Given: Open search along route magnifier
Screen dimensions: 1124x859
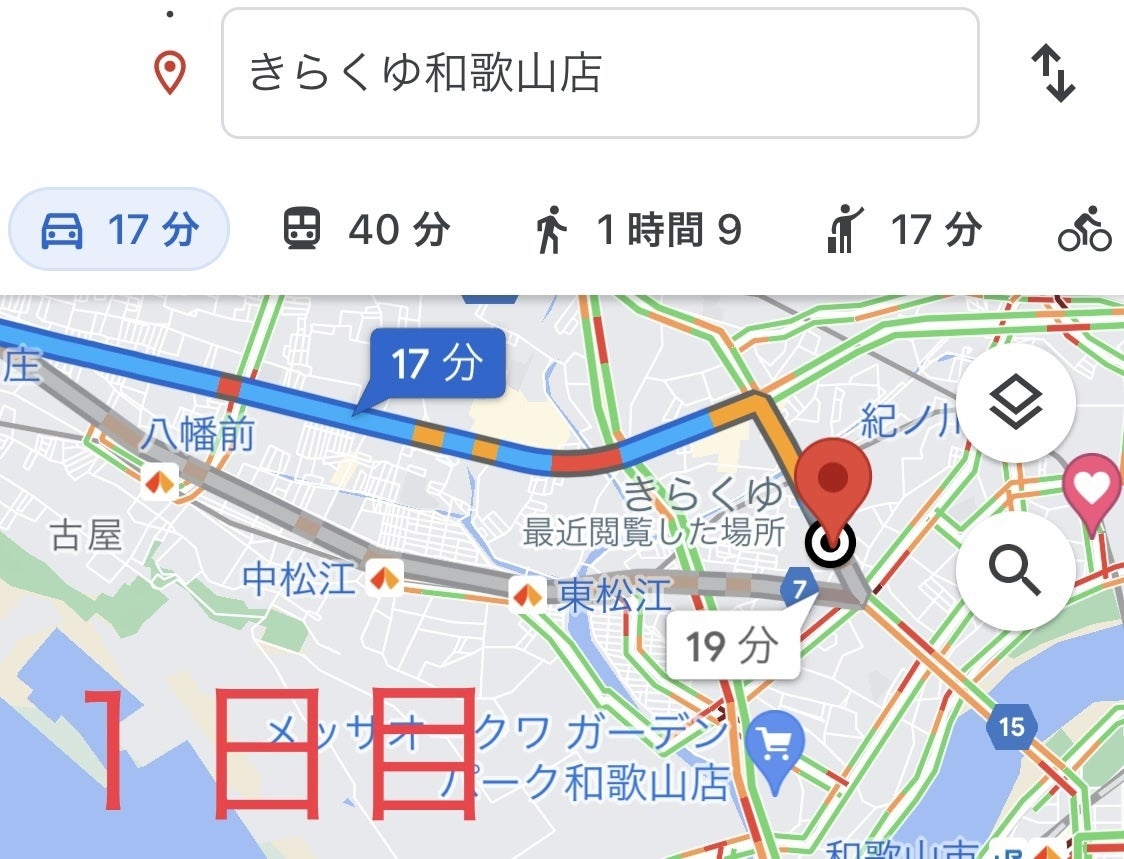Looking at the screenshot, I should tap(1015, 571).
